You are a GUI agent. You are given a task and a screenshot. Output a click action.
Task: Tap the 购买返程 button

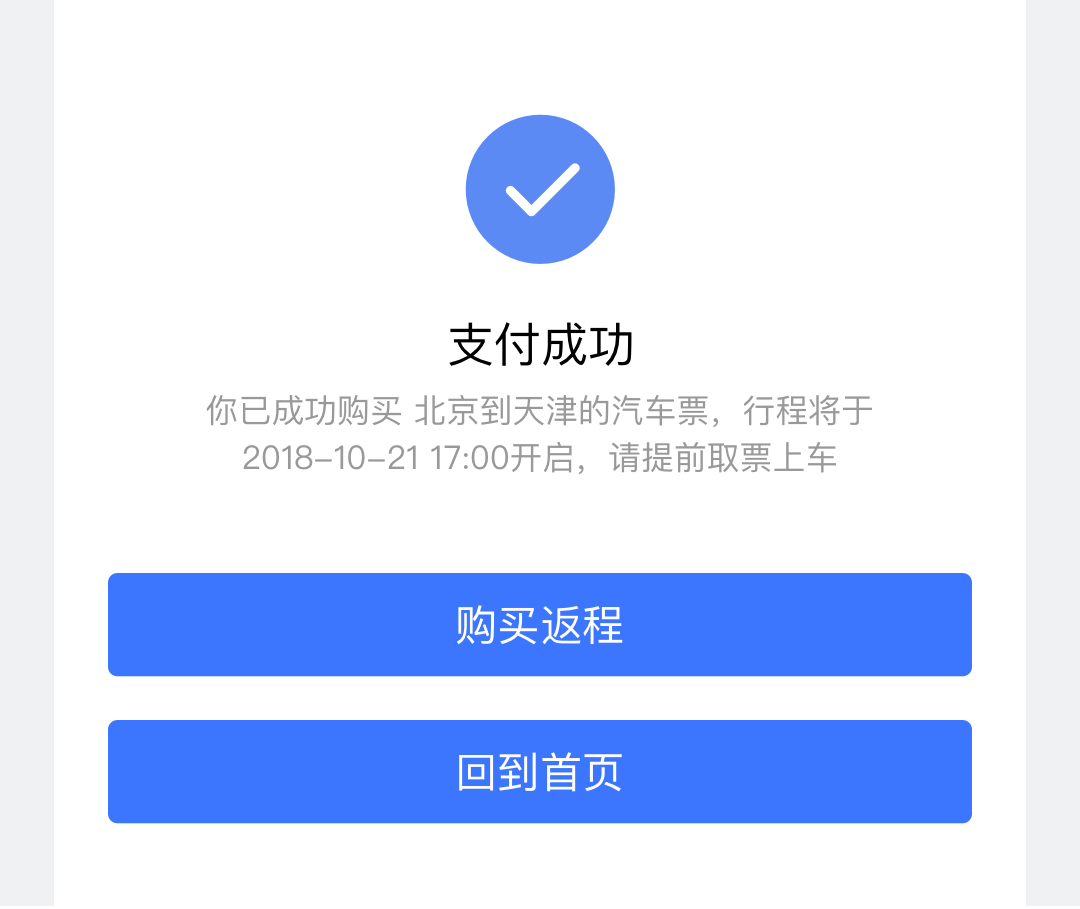click(x=540, y=625)
